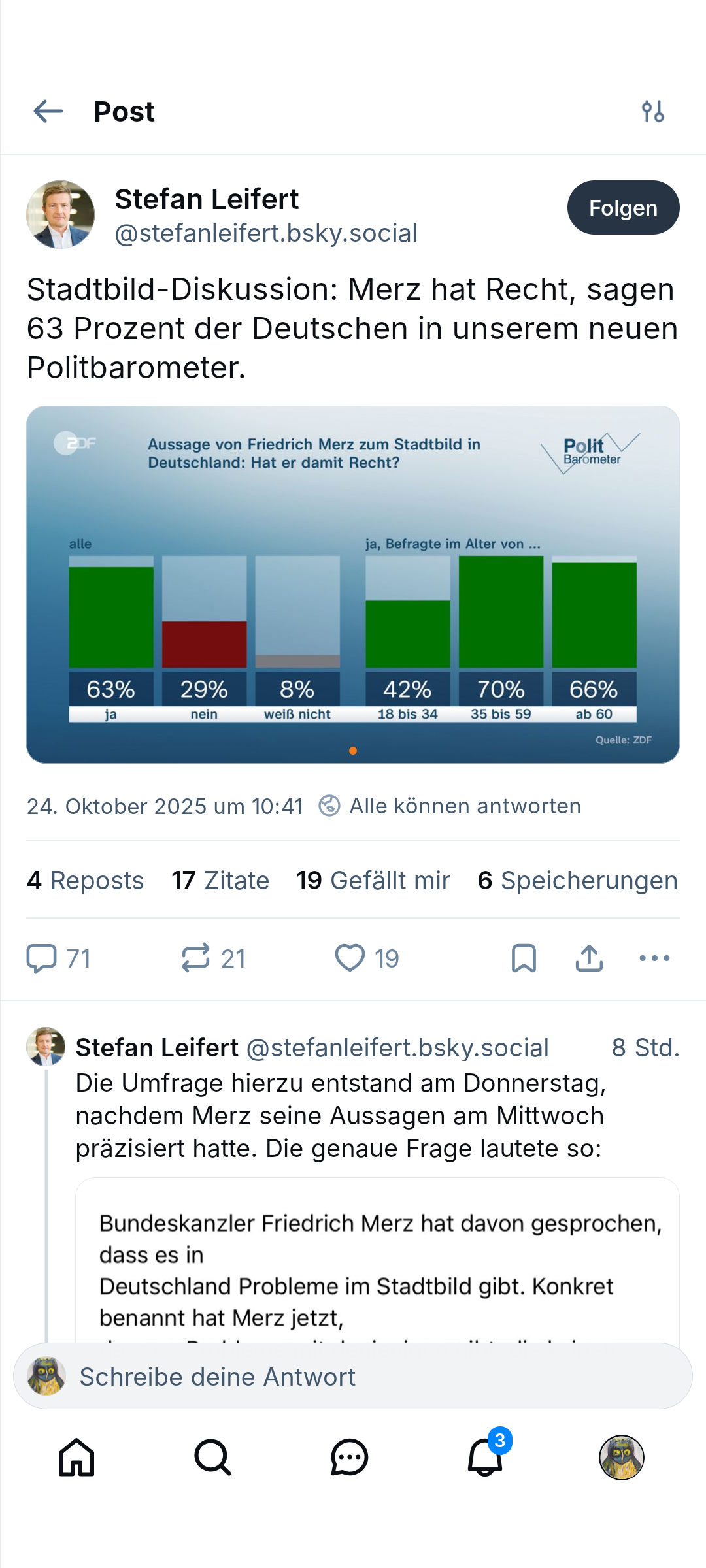Image resolution: width=706 pixels, height=1568 pixels.
Task: Open notifications bell with 3 badge
Action: point(486,1457)
